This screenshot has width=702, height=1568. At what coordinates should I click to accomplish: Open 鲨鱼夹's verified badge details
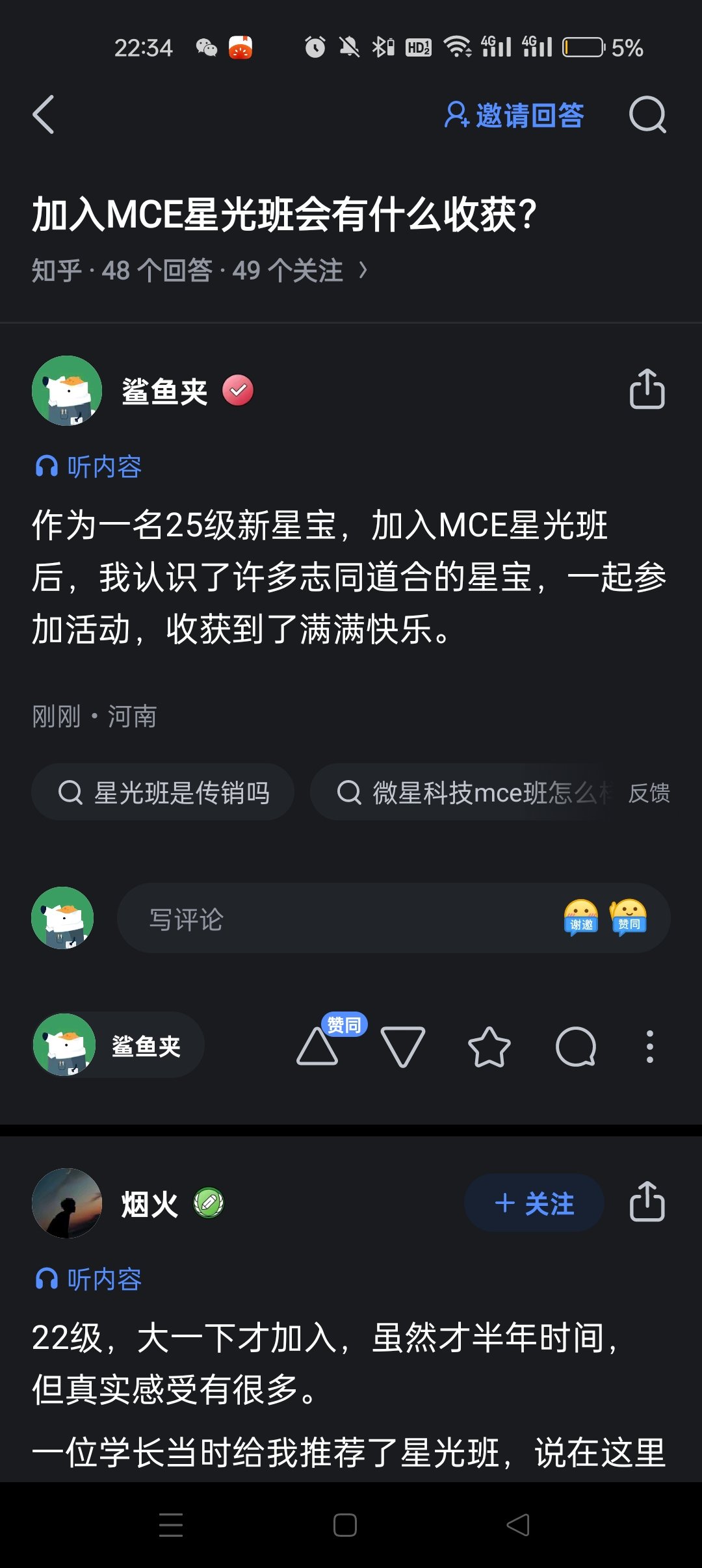[x=239, y=390]
